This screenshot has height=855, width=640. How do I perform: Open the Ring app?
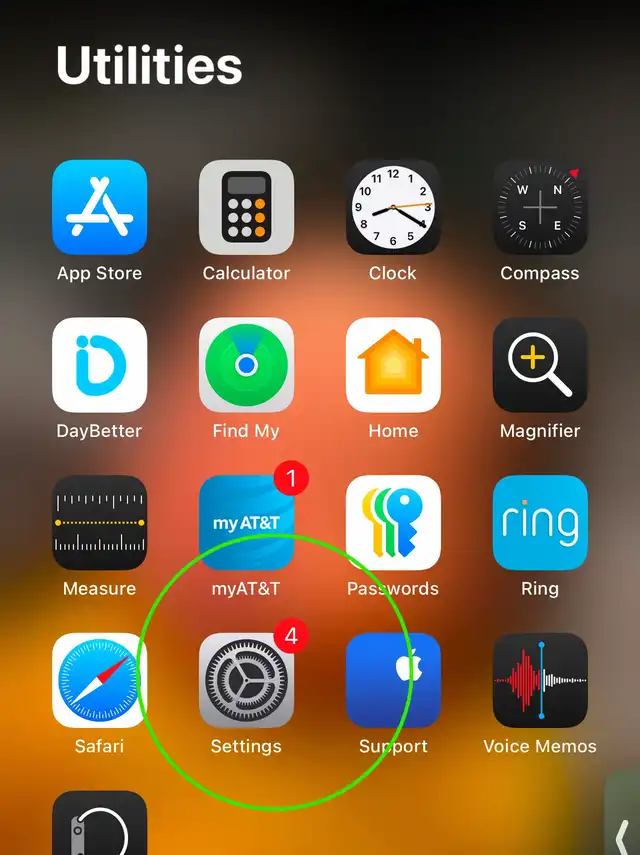pos(540,523)
